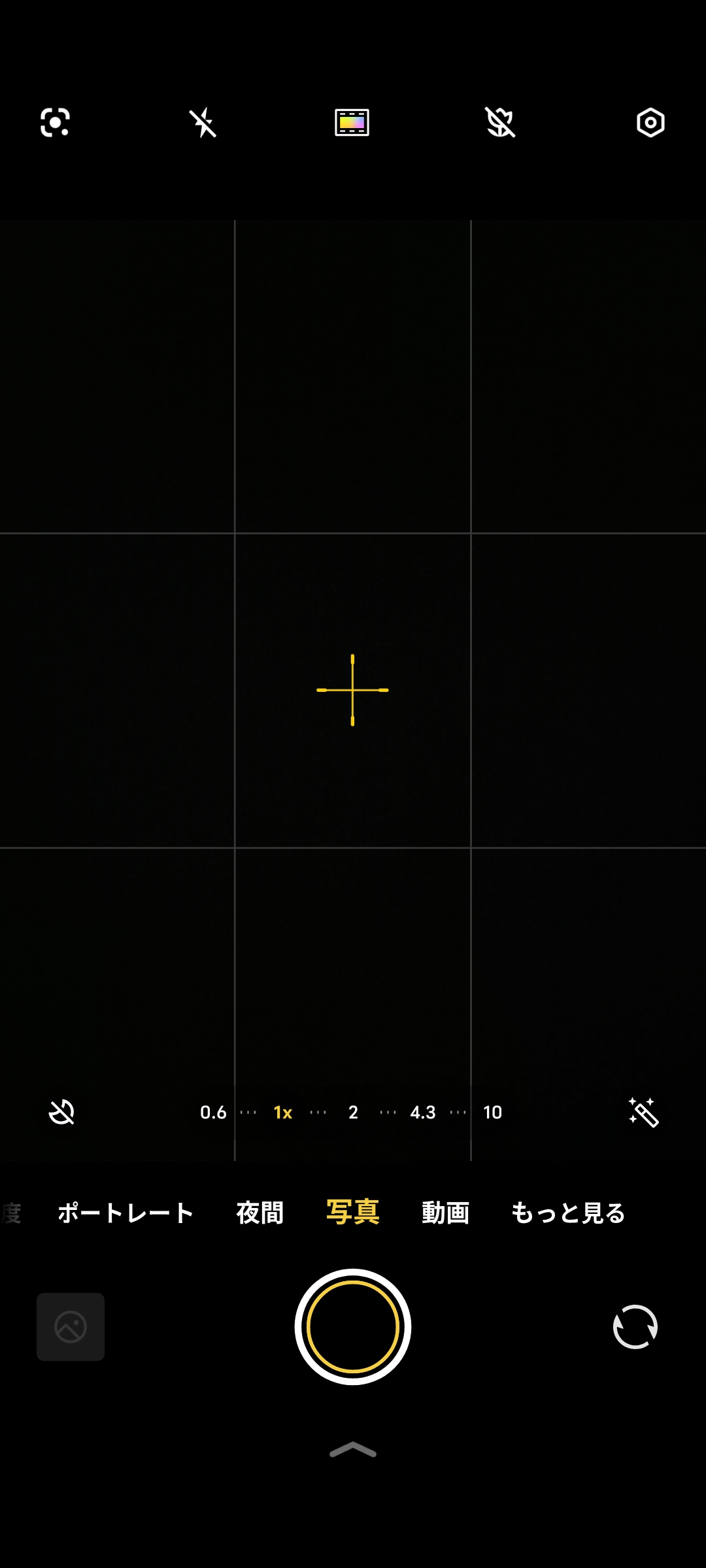This screenshot has height=1568, width=706.
Task: Take a photo with the shutter button
Action: pyautogui.click(x=353, y=1327)
